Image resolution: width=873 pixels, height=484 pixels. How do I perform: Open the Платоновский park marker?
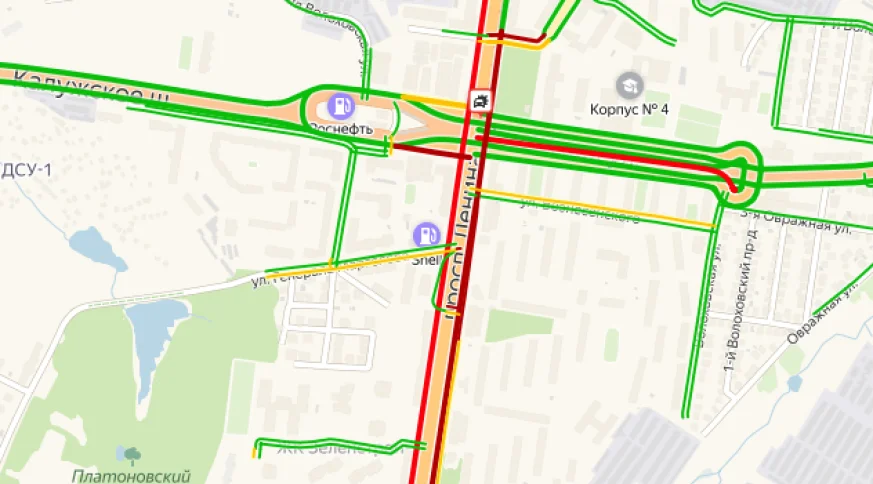(x=128, y=456)
